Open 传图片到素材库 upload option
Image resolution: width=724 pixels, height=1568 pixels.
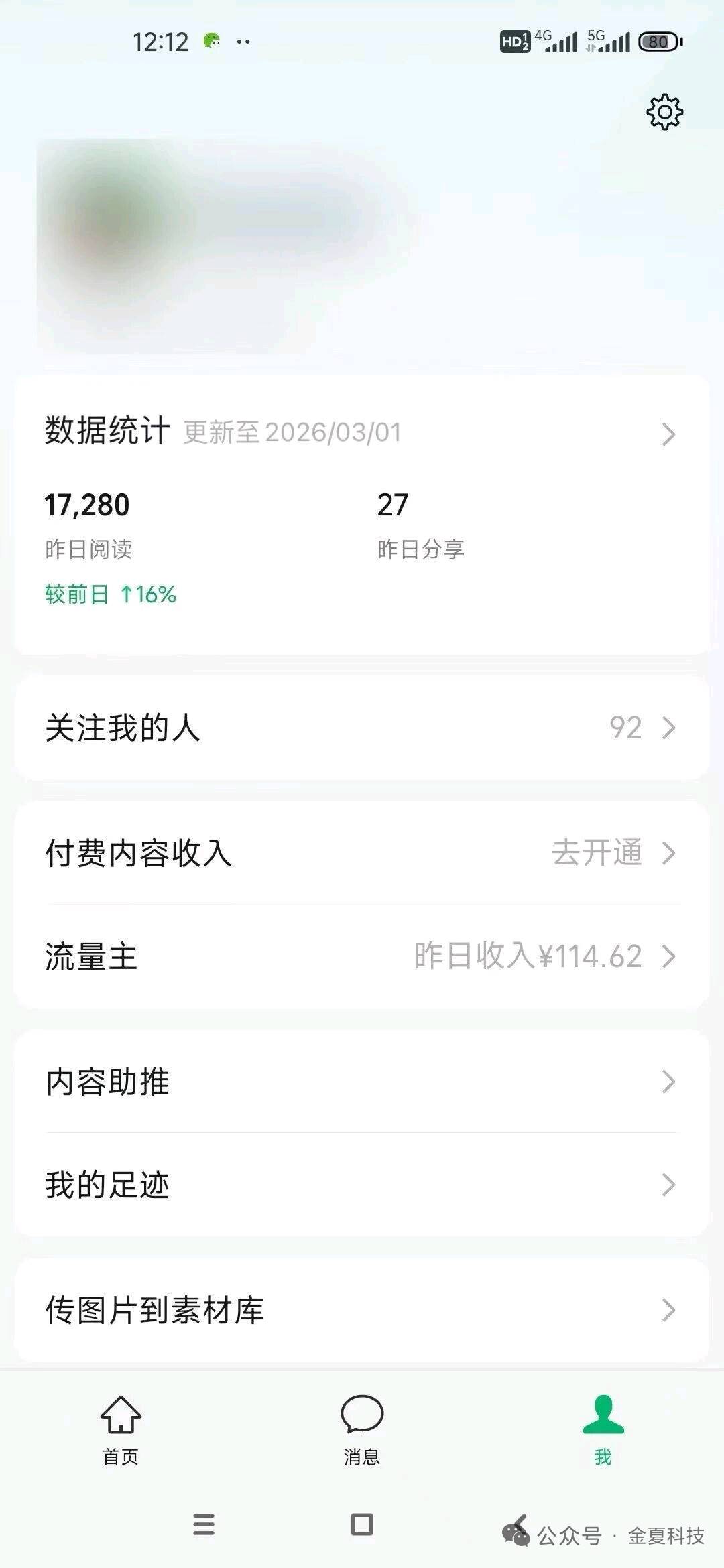click(361, 1310)
